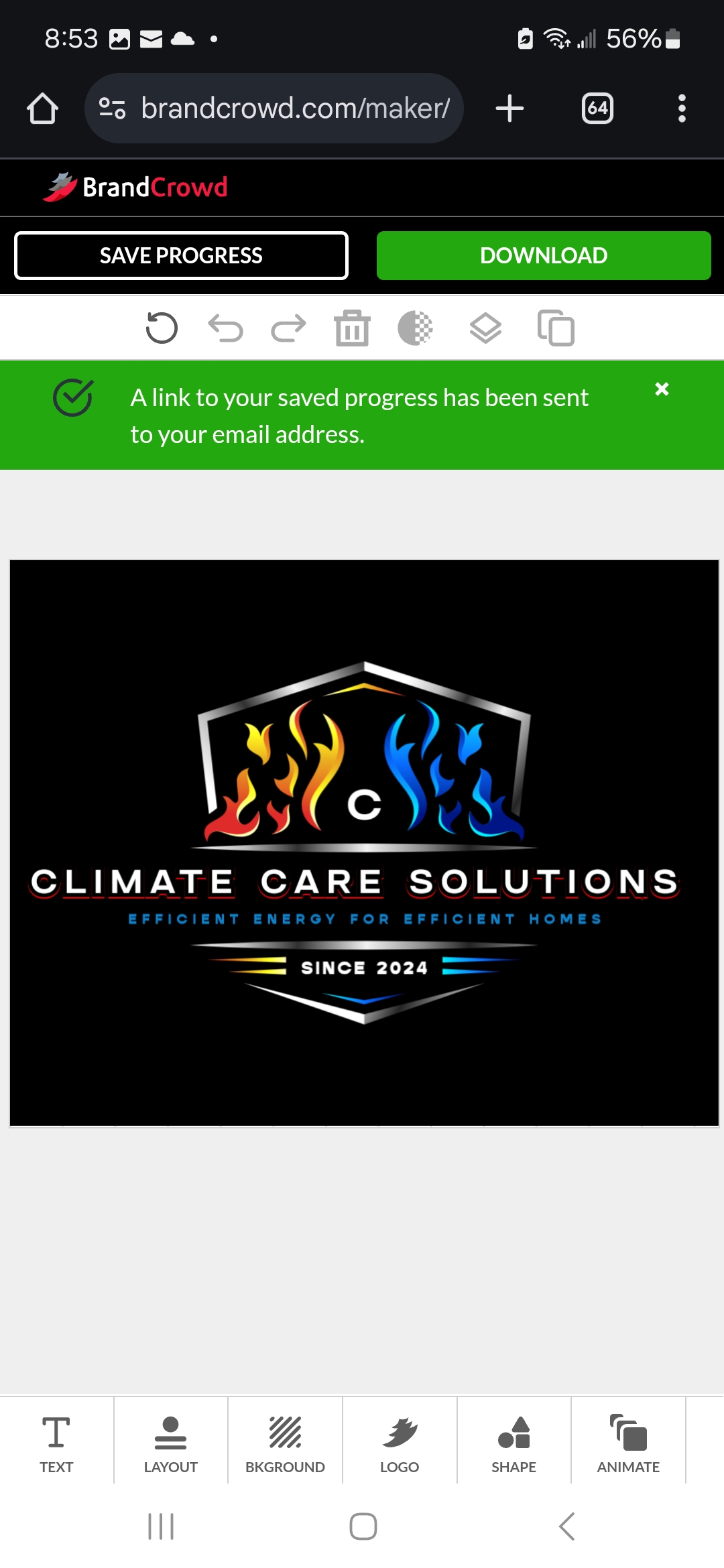Viewport: 724px width, 1568px height.
Task: Duplicate the selected element with the copy icon
Action: [x=556, y=328]
